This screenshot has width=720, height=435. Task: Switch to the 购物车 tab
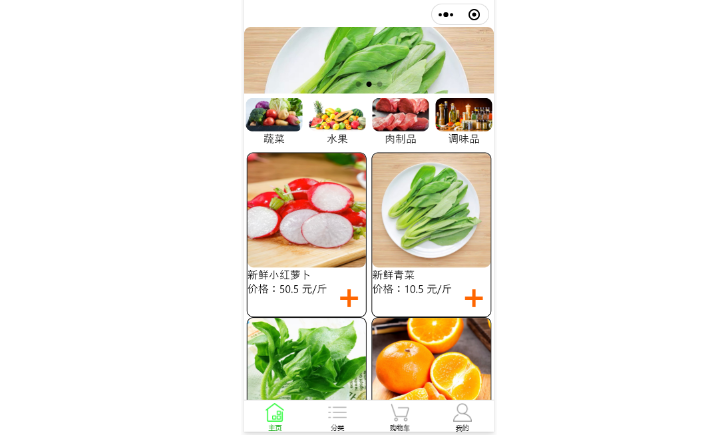[x=400, y=417]
